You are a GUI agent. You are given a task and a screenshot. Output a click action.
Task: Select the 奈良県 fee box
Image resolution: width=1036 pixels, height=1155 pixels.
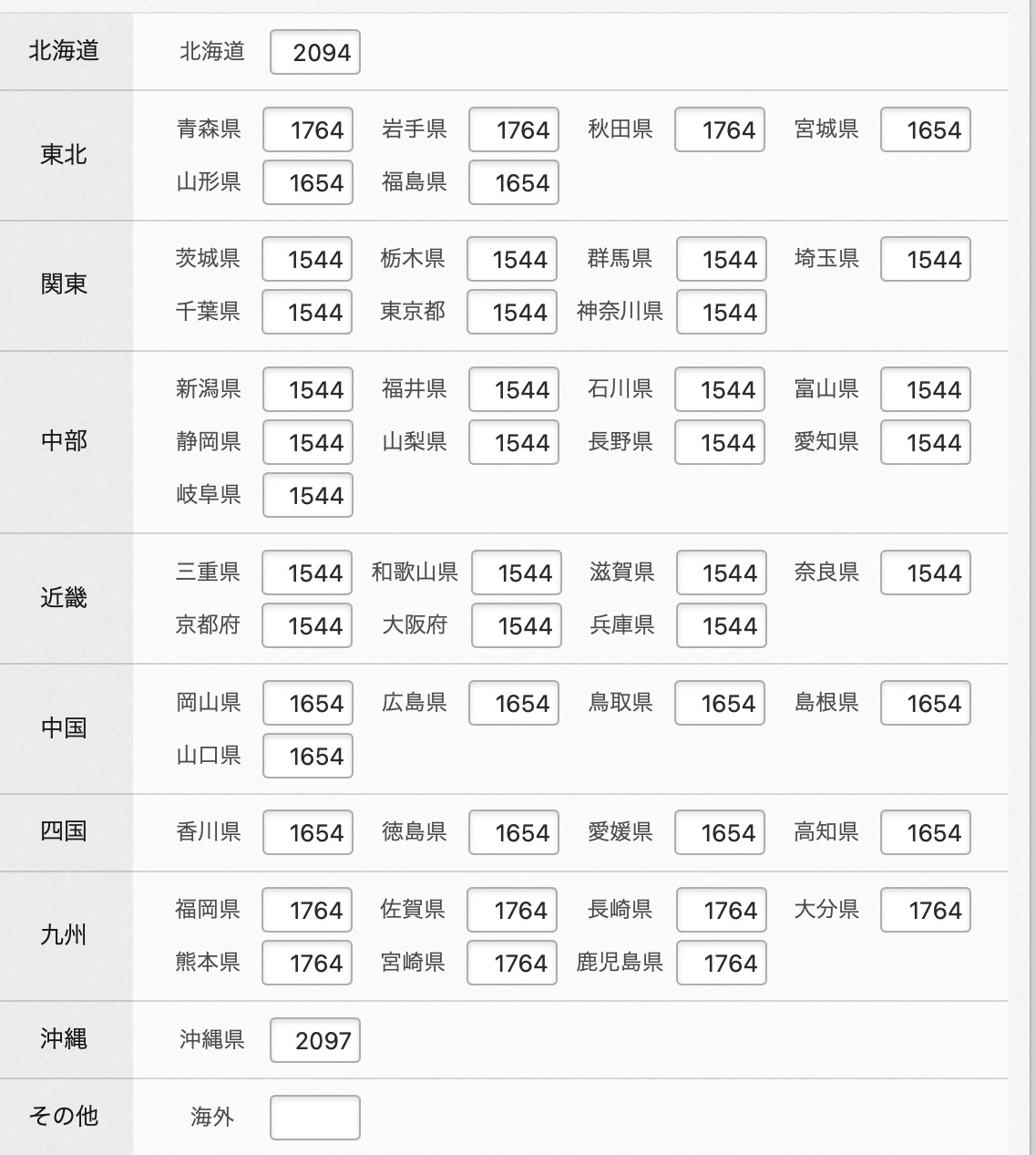(925, 572)
